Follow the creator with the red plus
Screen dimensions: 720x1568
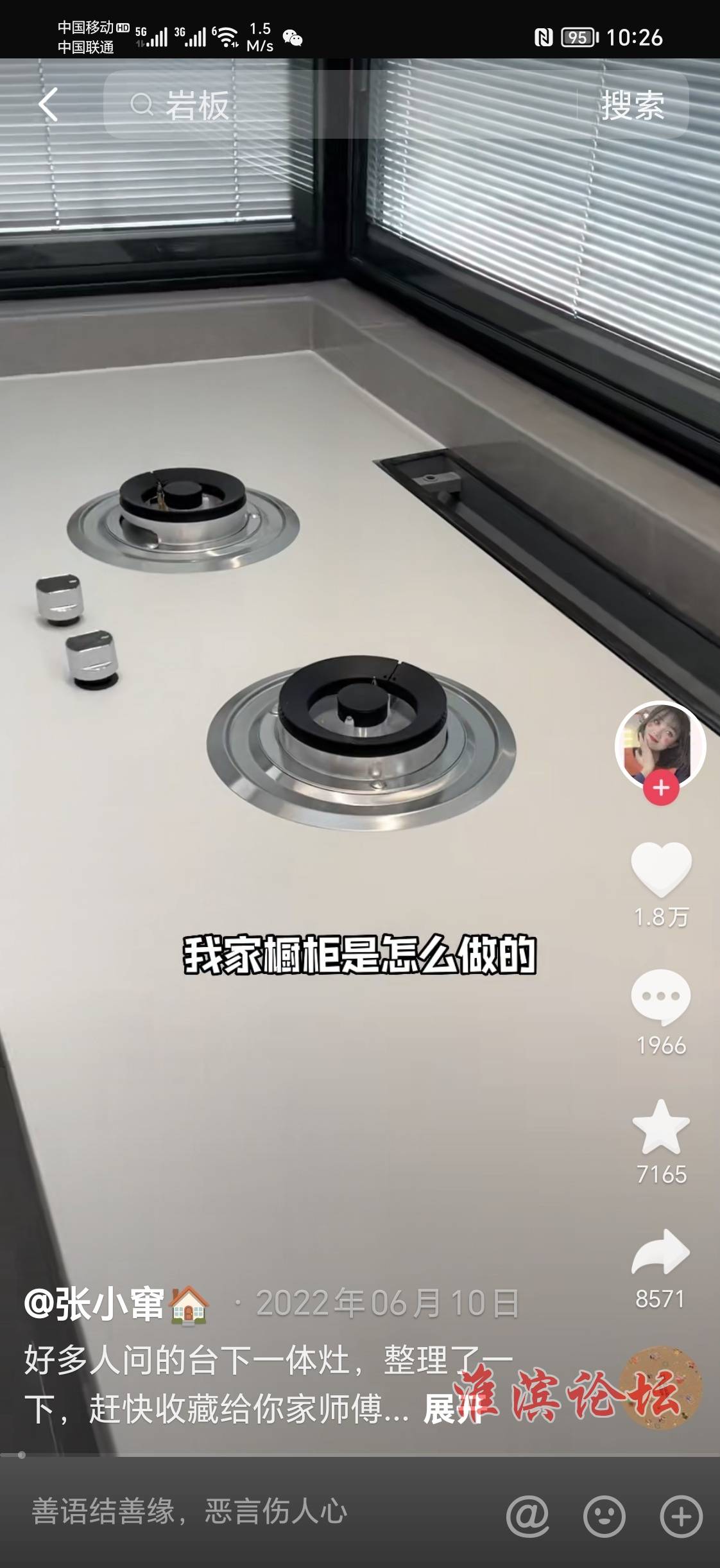coord(661,788)
